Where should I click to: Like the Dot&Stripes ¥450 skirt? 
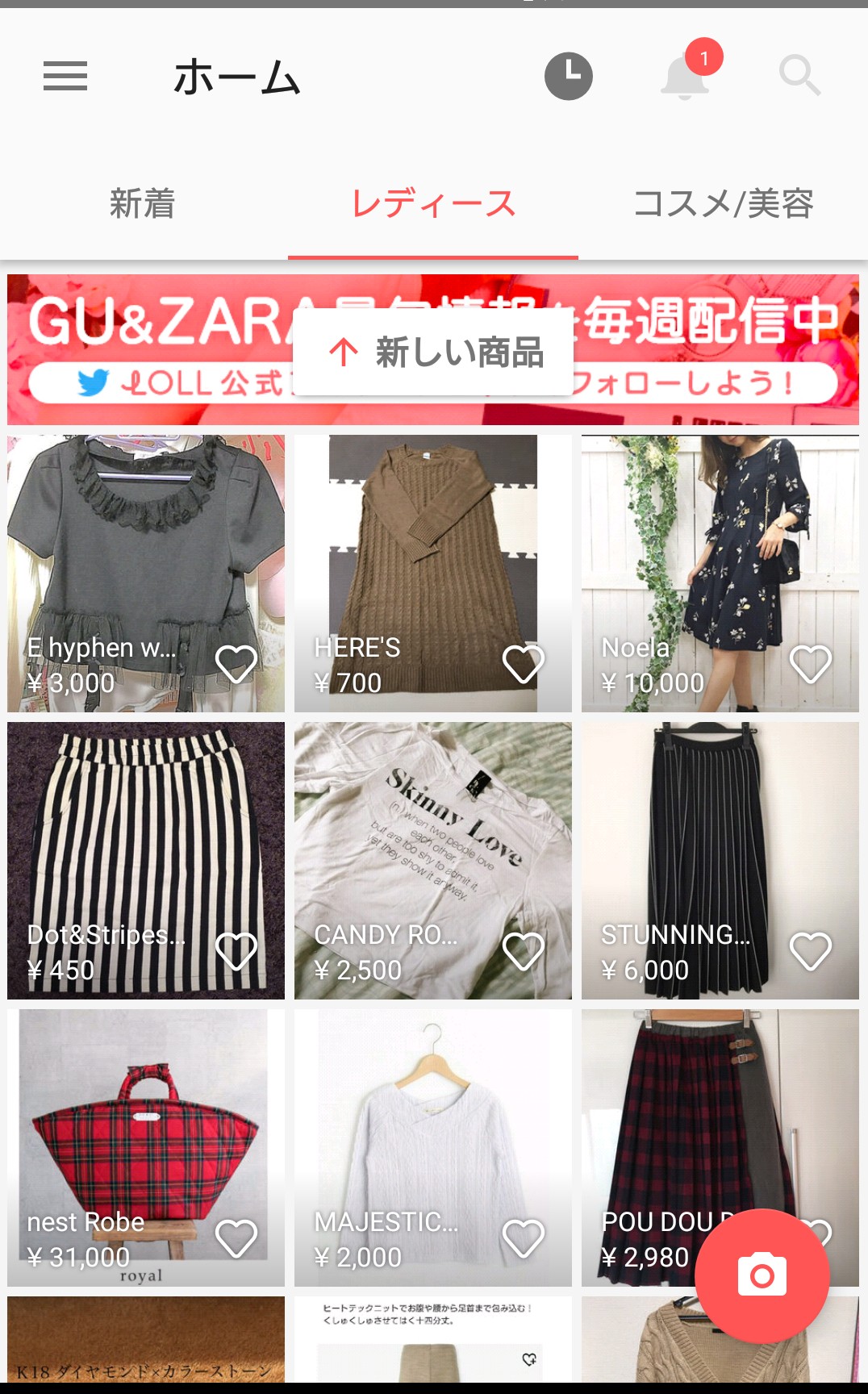click(x=236, y=952)
